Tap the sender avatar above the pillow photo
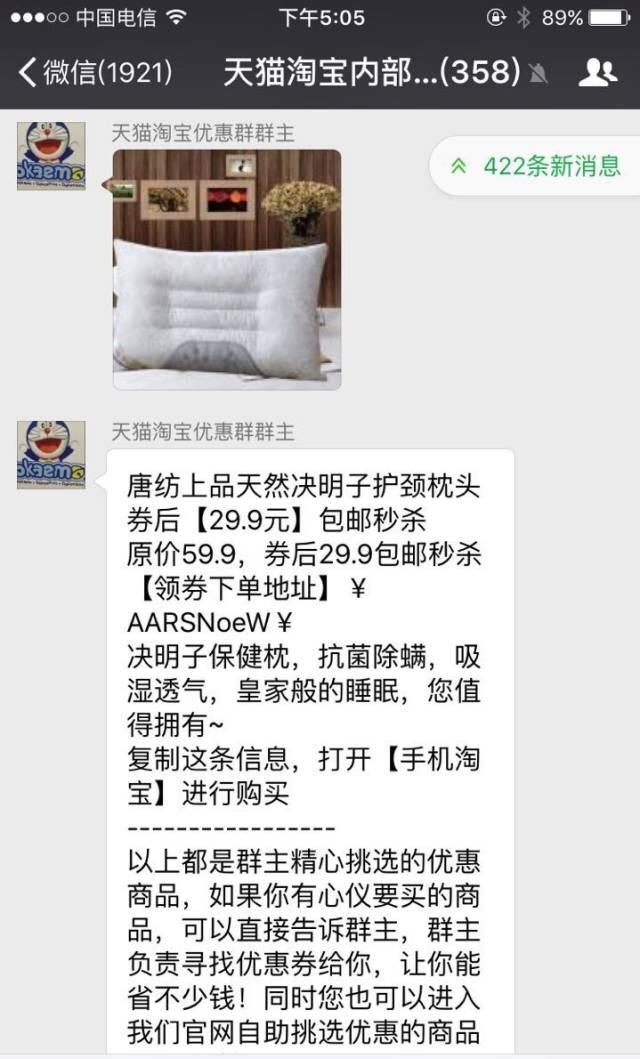 [x=51, y=155]
